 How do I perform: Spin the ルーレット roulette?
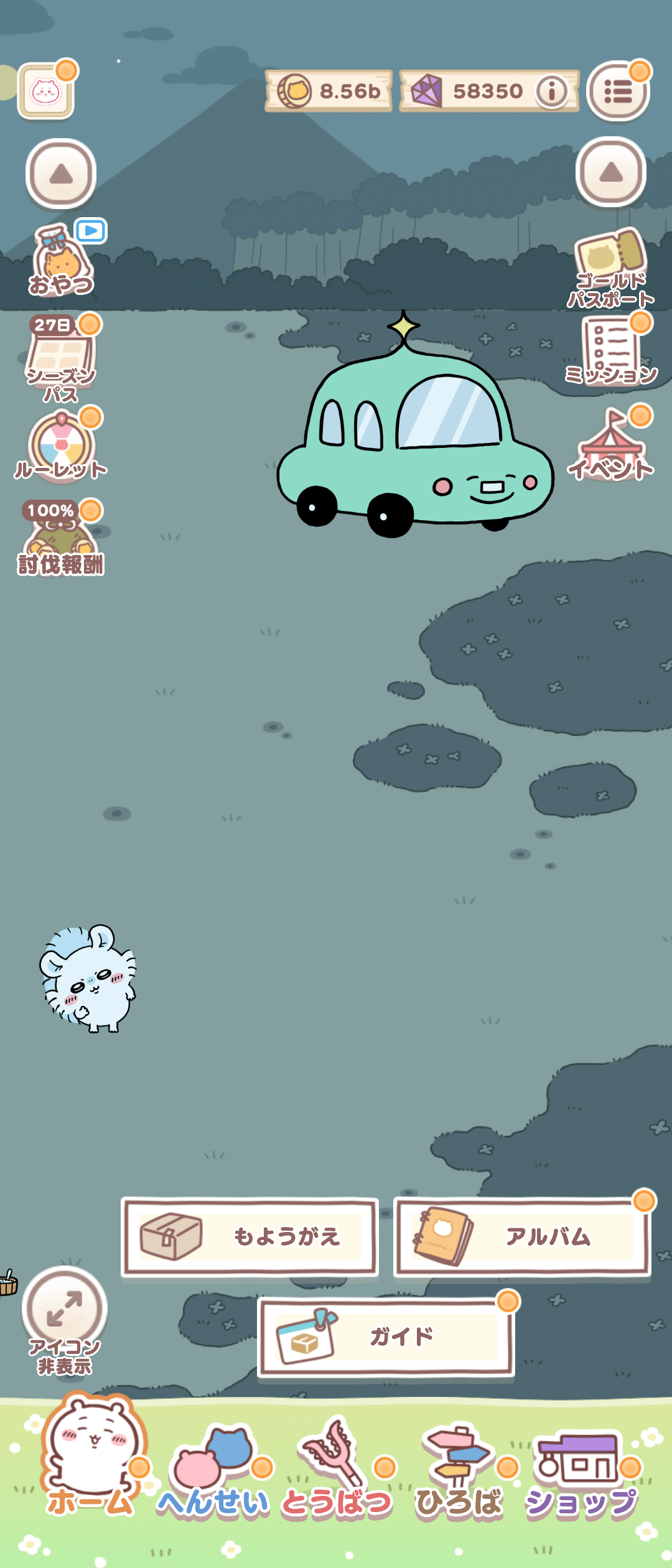[61, 448]
